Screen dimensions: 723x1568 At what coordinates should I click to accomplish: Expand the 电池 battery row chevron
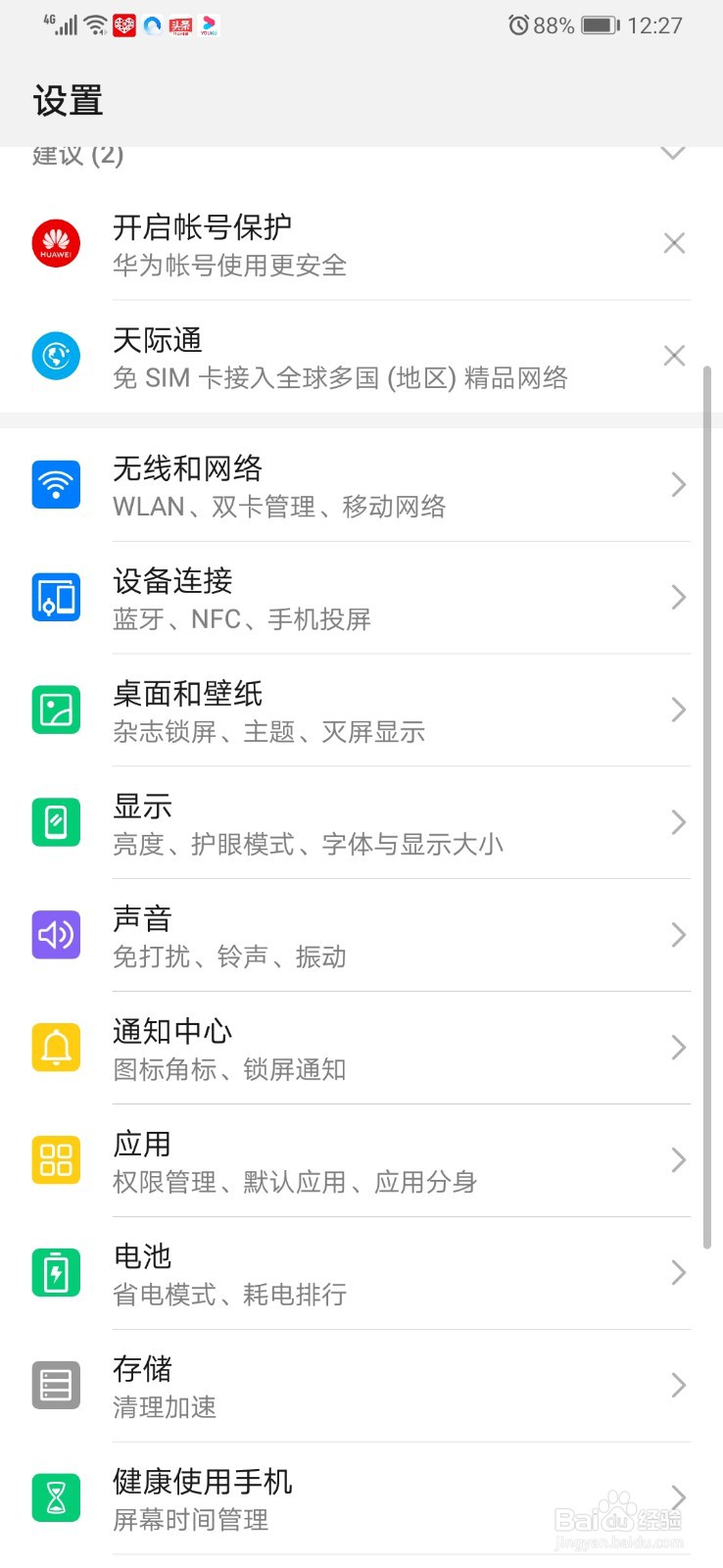[x=678, y=1272]
